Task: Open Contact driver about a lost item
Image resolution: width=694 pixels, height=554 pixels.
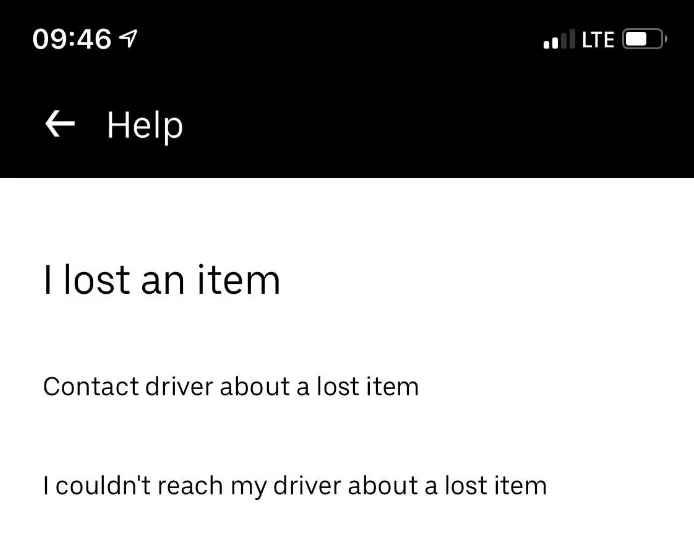Action: (x=231, y=386)
